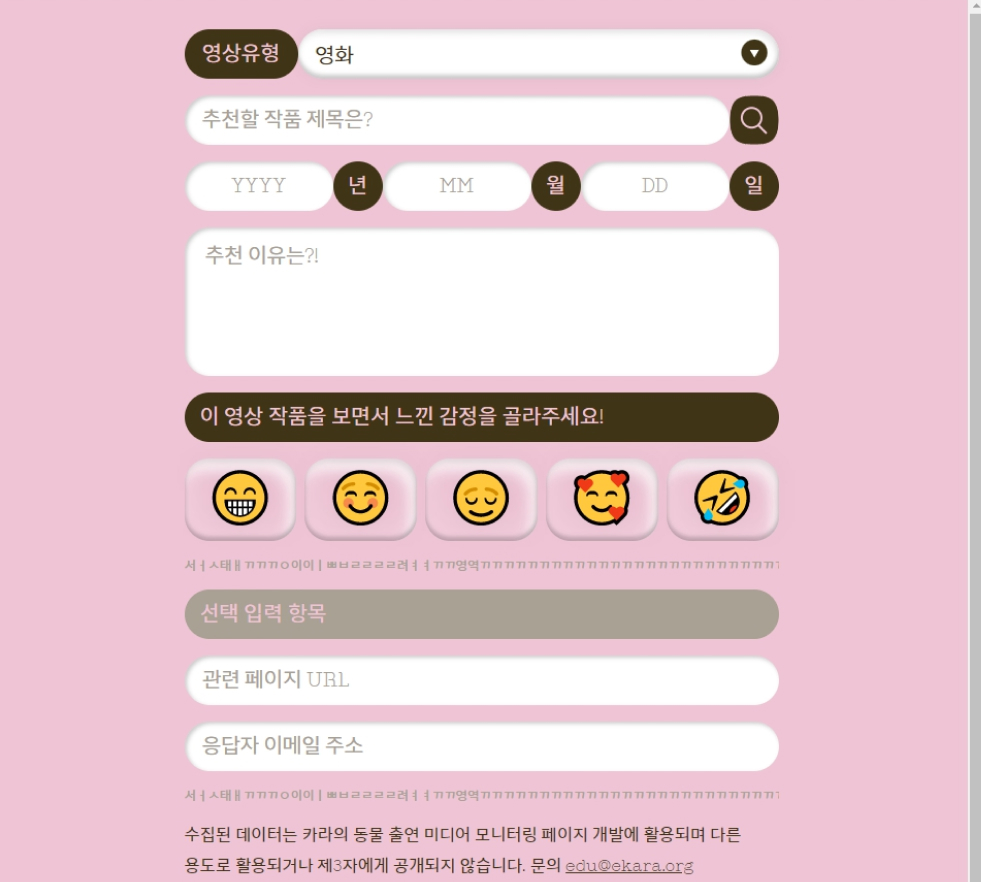Tap the 관련 페이지 URL field

[x=481, y=681]
